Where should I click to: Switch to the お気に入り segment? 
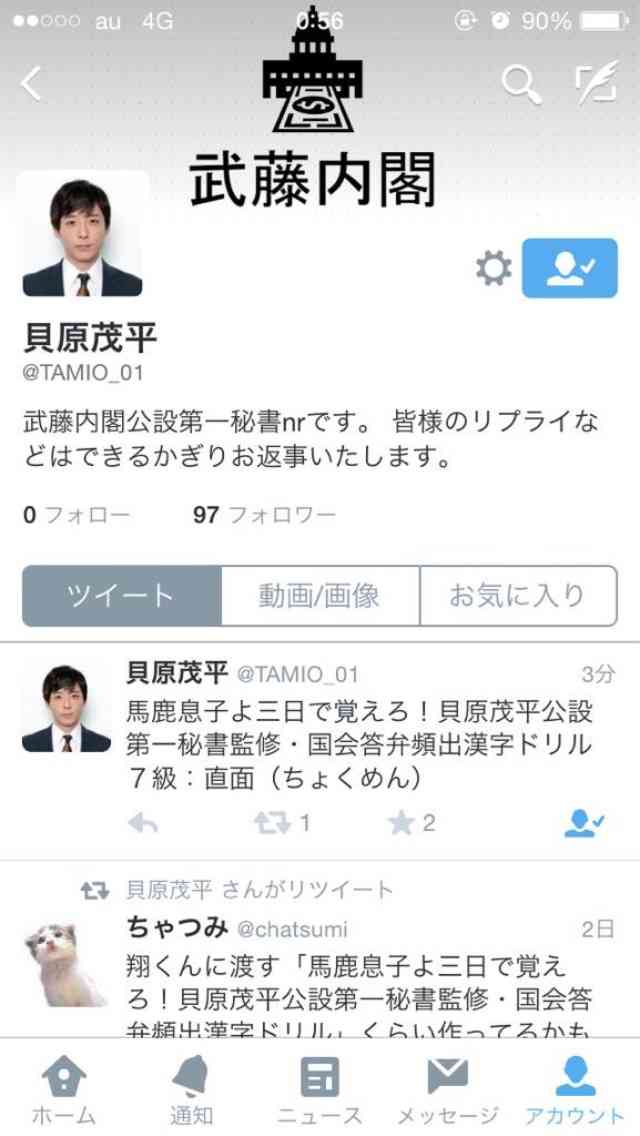pyautogui.click(x=517, y=596)
